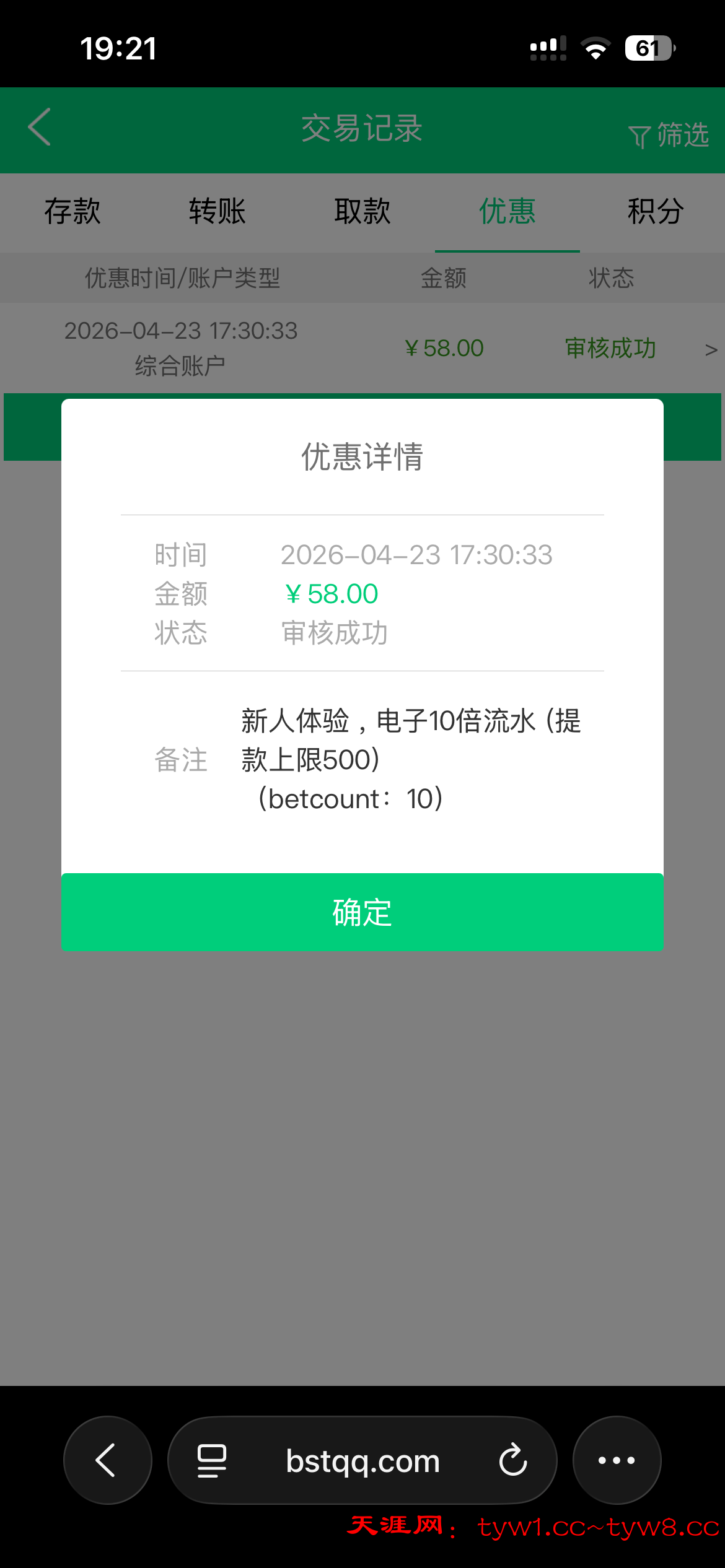This screenshot has height=1568, width=725.
Task: Confirm the 优惠详情 dialog with 确定
Action: [362, 912]
